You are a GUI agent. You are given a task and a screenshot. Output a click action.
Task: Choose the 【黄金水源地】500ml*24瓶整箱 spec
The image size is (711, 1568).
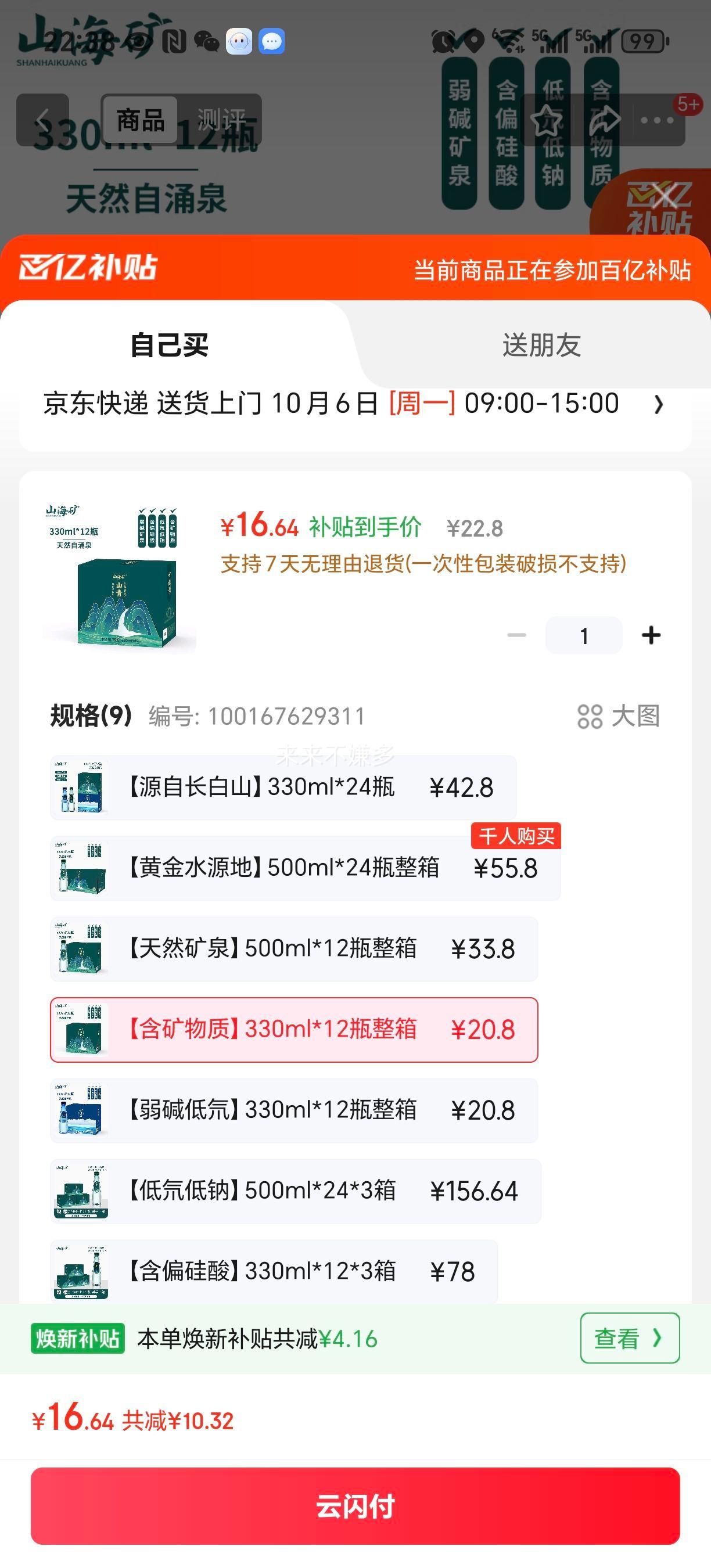click(304, 868)
